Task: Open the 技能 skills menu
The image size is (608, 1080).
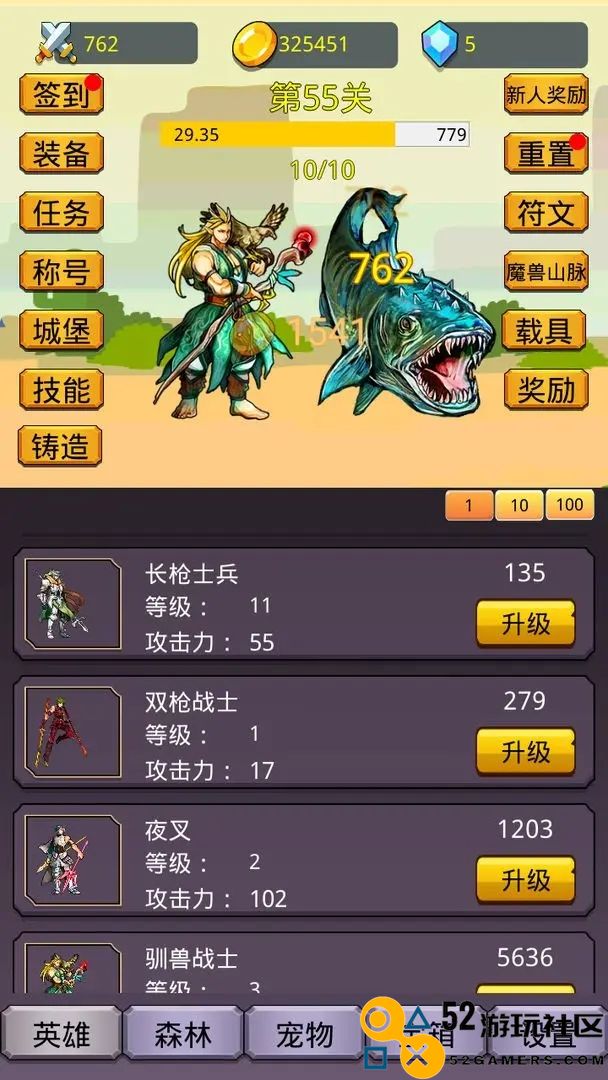Action: tap(61, 389)
